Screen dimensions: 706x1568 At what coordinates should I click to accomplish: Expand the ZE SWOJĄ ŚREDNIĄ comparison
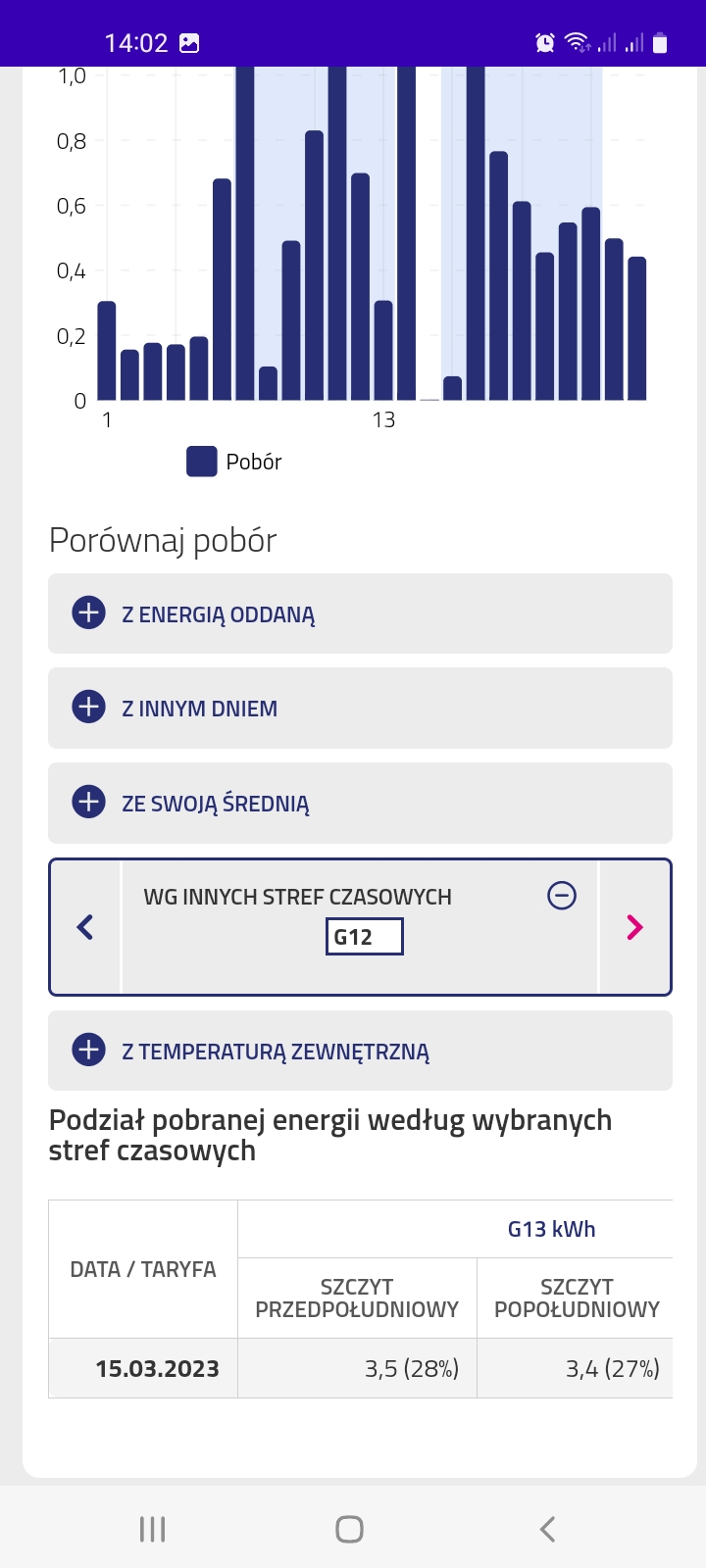coord(360,803)
